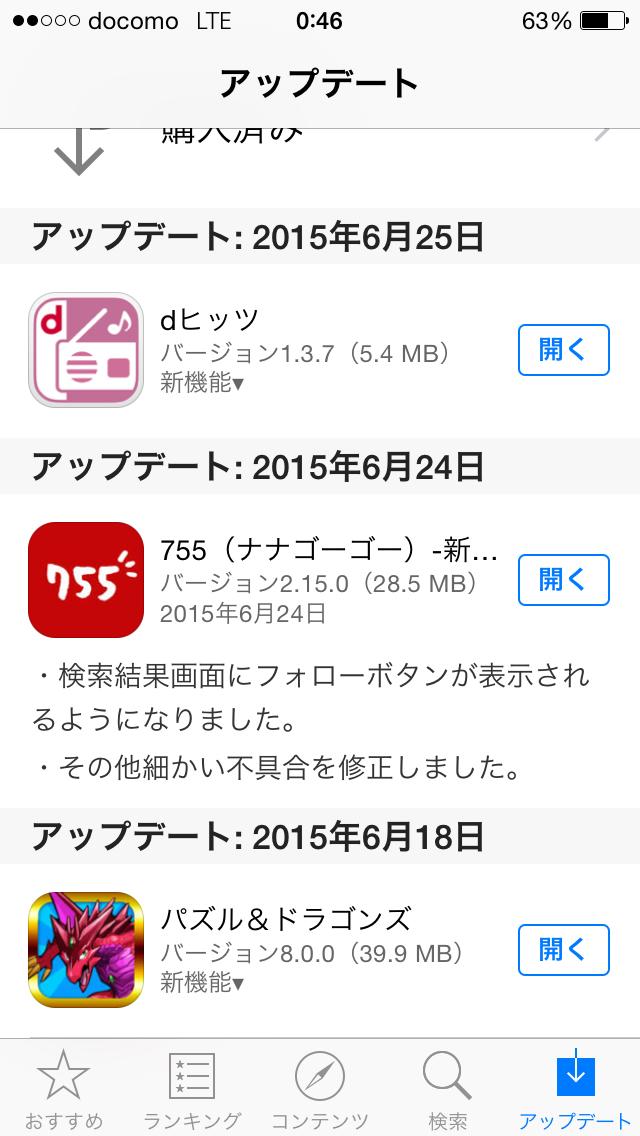Open the dヒッツ app icon

click(86, 350)
